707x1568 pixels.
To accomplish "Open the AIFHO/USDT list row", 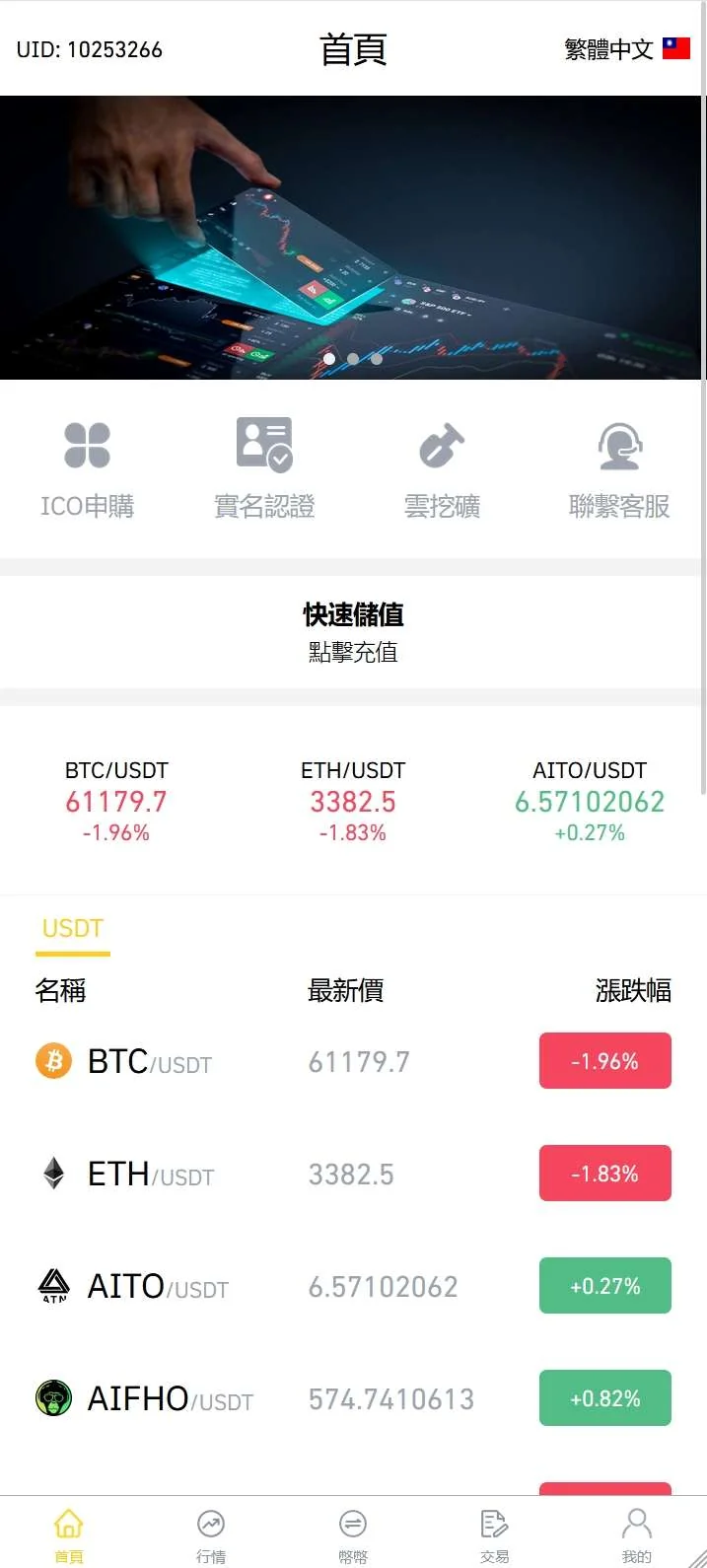I will coord(353,1399).
